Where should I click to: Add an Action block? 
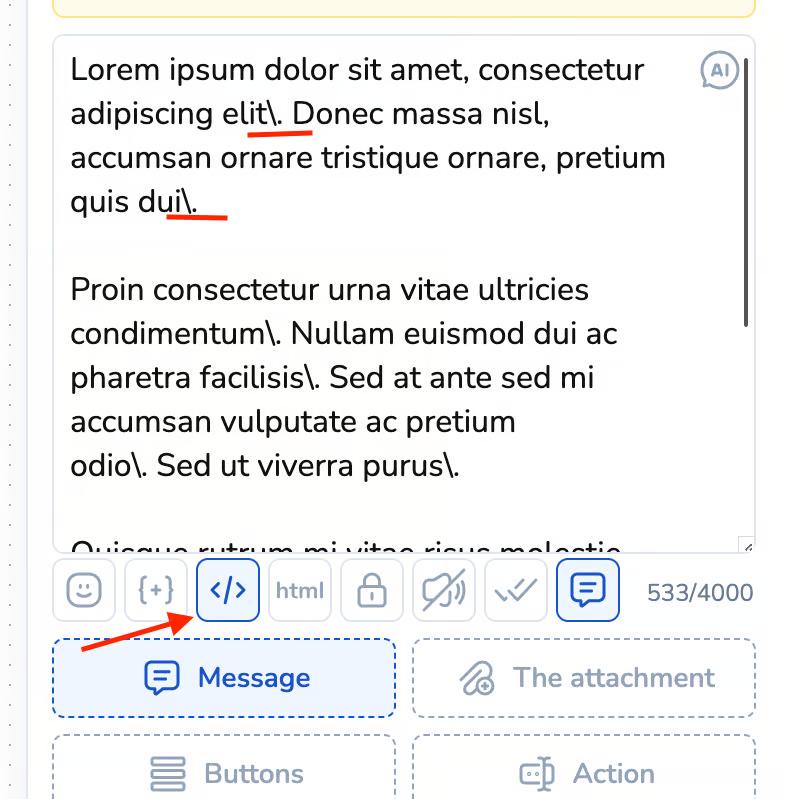(x=584, y=773)
